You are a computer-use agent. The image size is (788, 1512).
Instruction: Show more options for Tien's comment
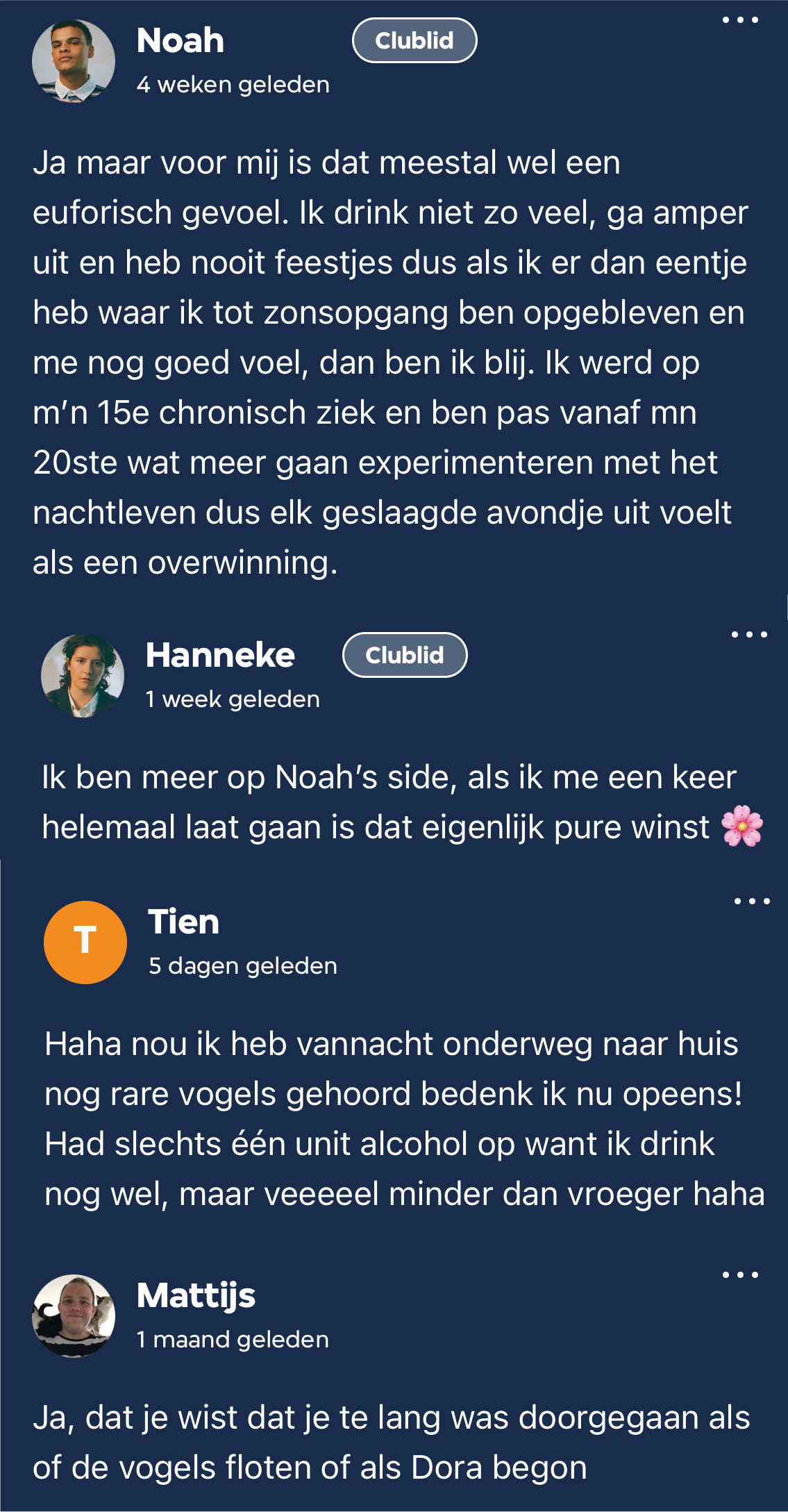pyautogui.click(x=752, y=902)
